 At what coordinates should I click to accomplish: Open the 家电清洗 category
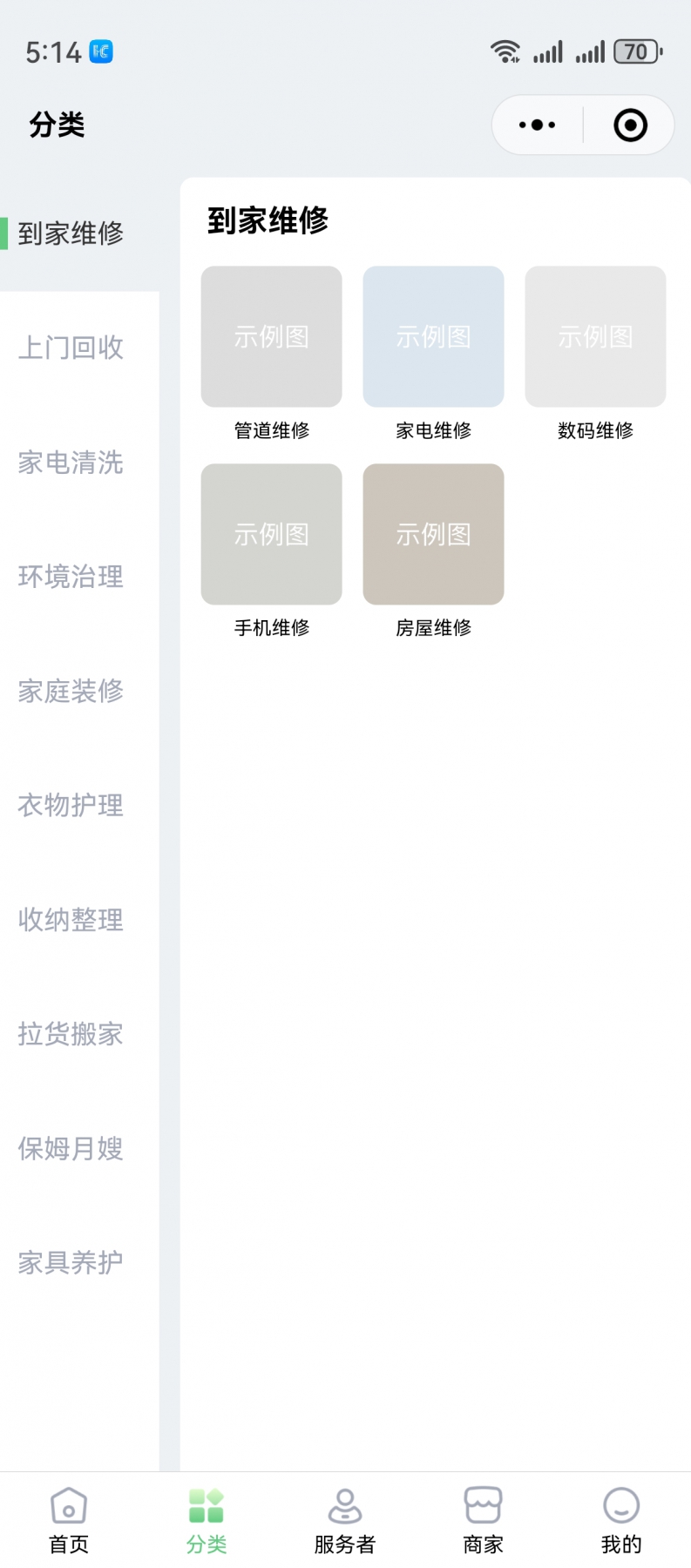click(70, 463)
